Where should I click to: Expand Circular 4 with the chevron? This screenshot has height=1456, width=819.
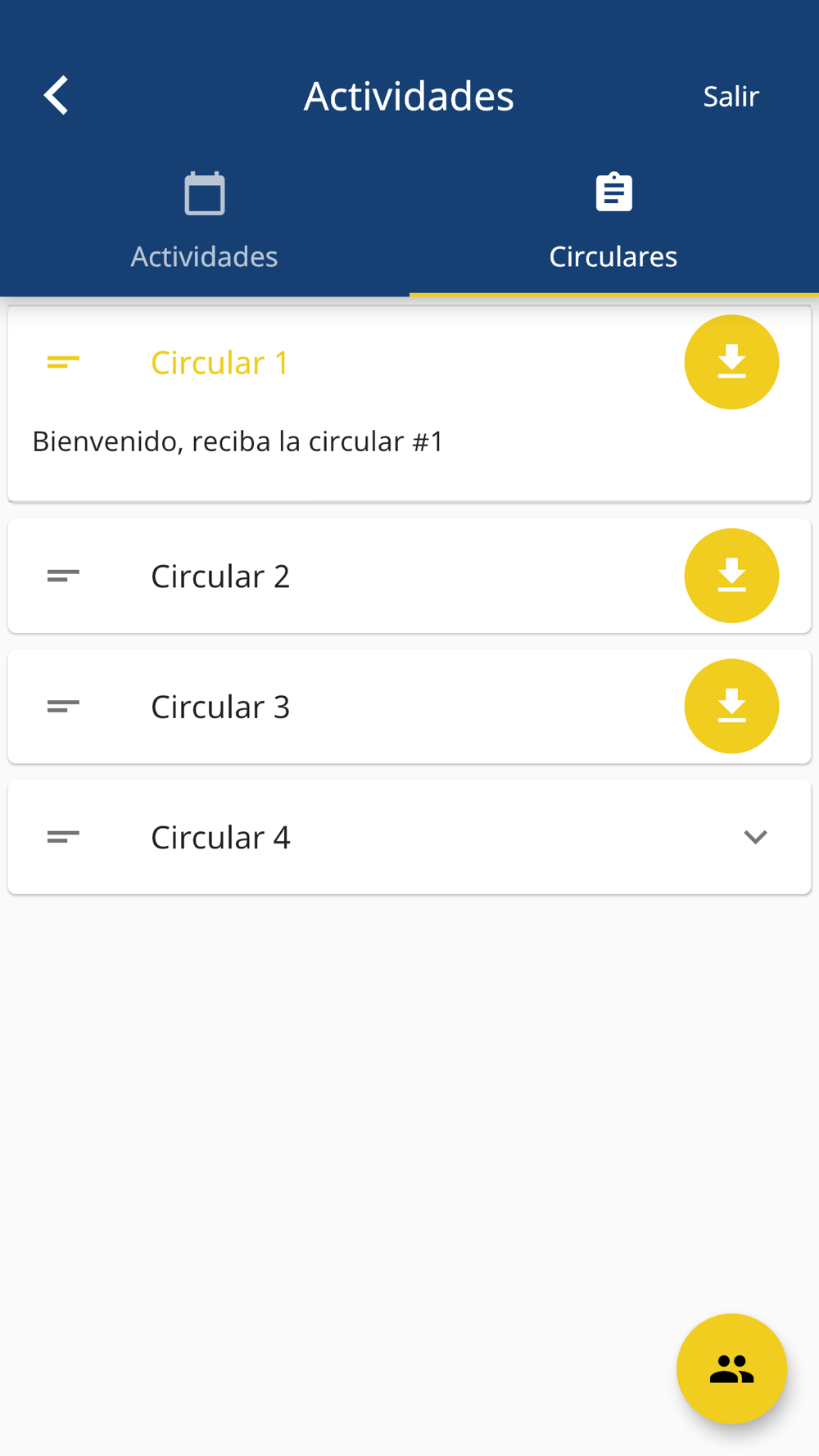click(x=755, y=837)
